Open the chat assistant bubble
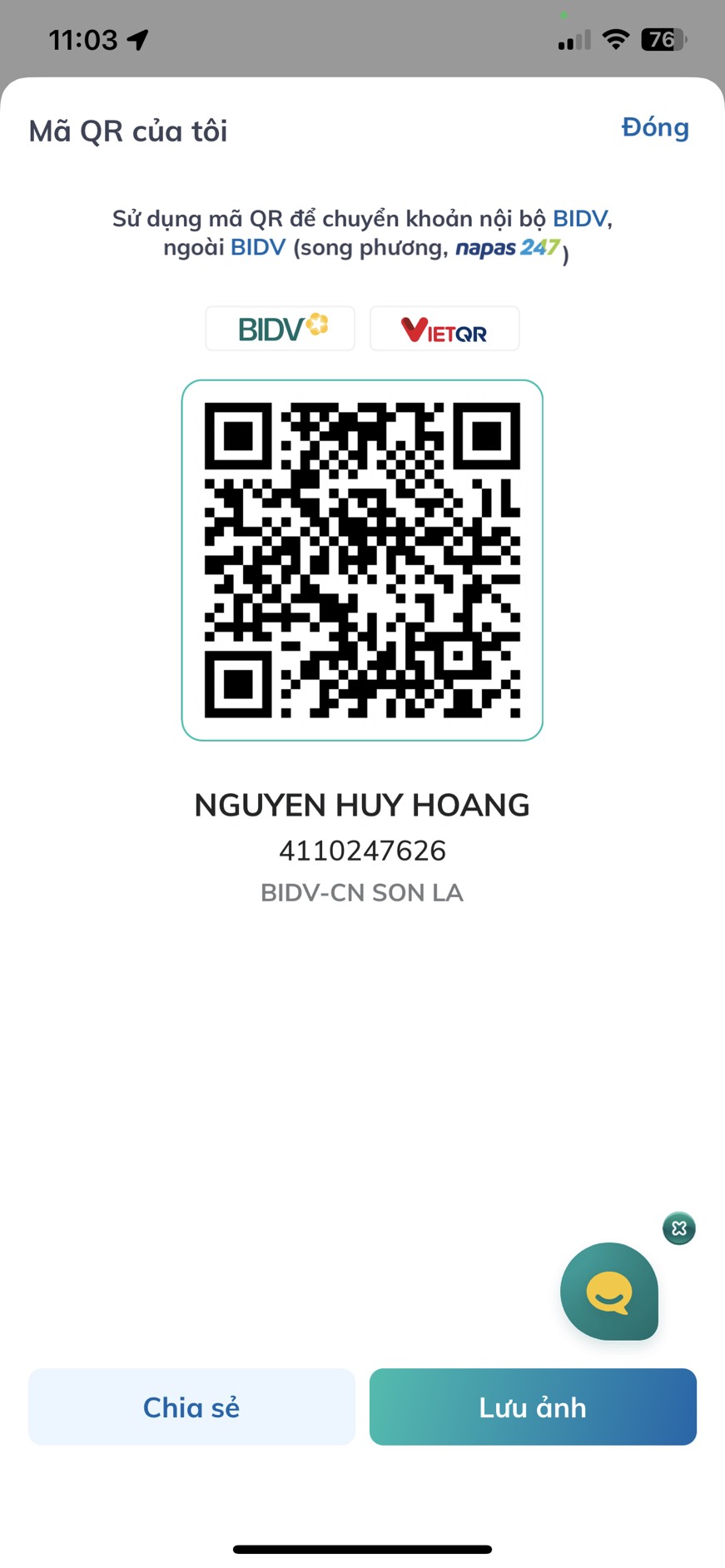The height and width of the screenshot is (1568, 725). pos(609,1291)
